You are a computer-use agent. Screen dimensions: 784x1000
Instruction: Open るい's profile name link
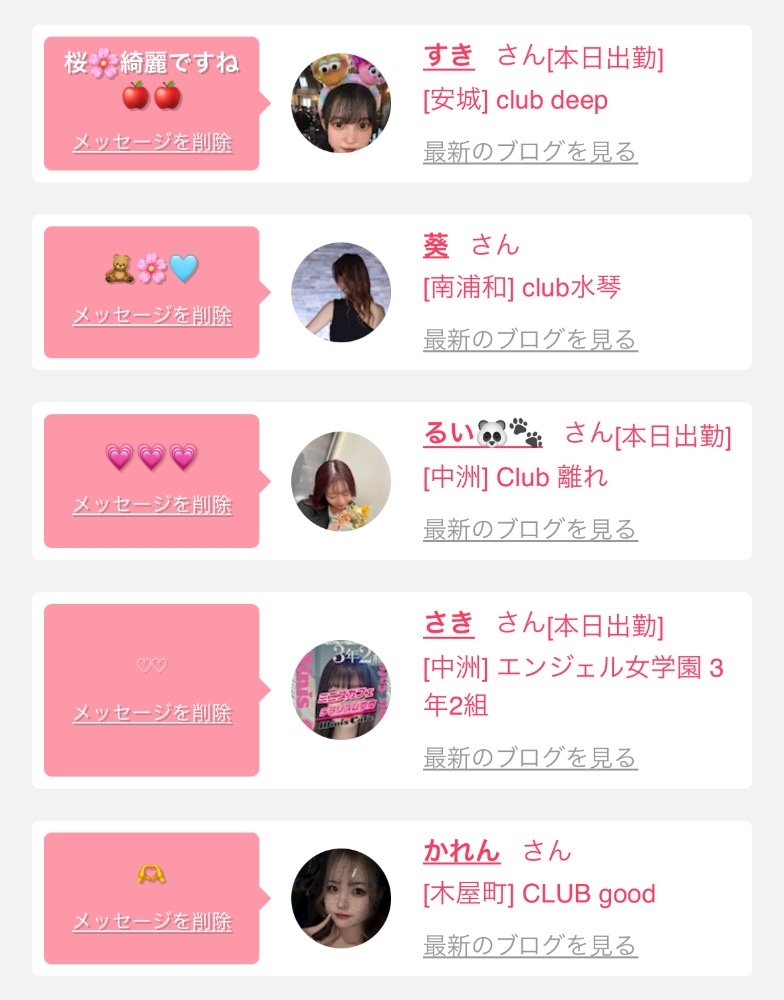point(483,433)
